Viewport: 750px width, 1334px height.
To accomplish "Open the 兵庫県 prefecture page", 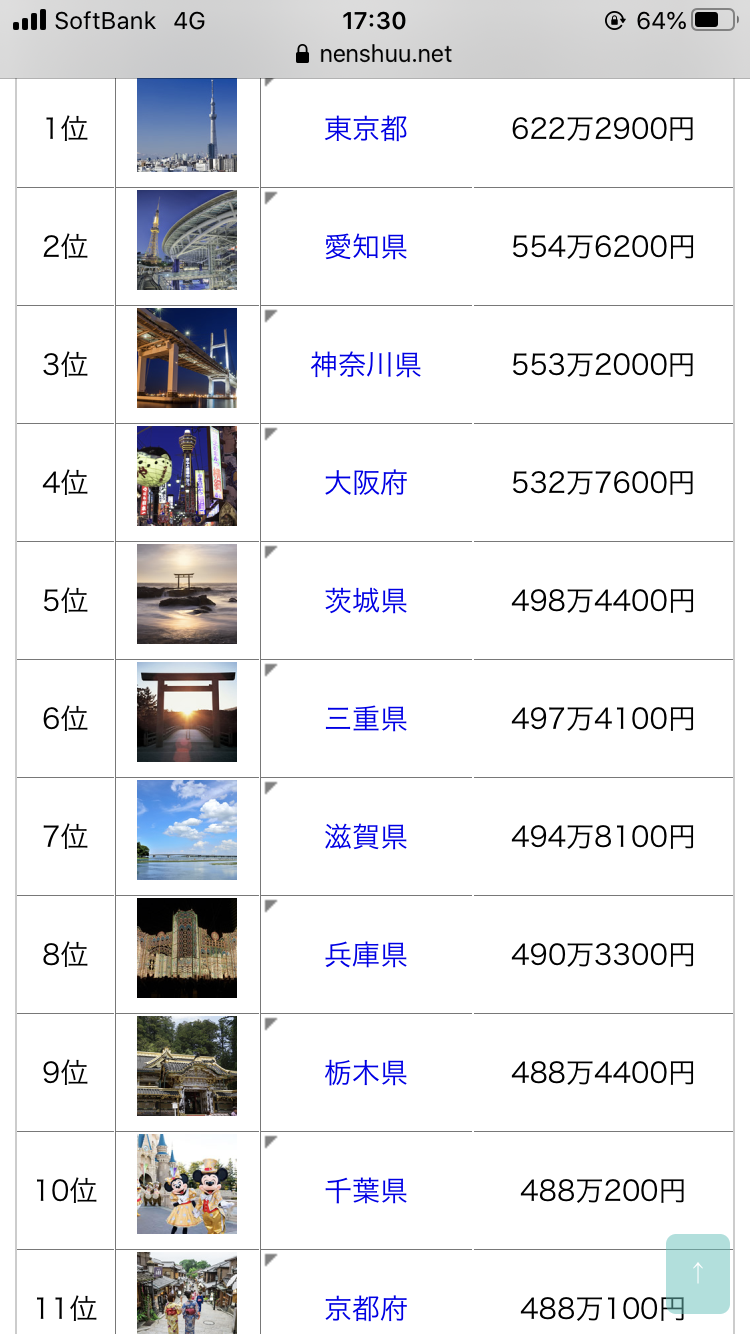I will tap(366, 954).
